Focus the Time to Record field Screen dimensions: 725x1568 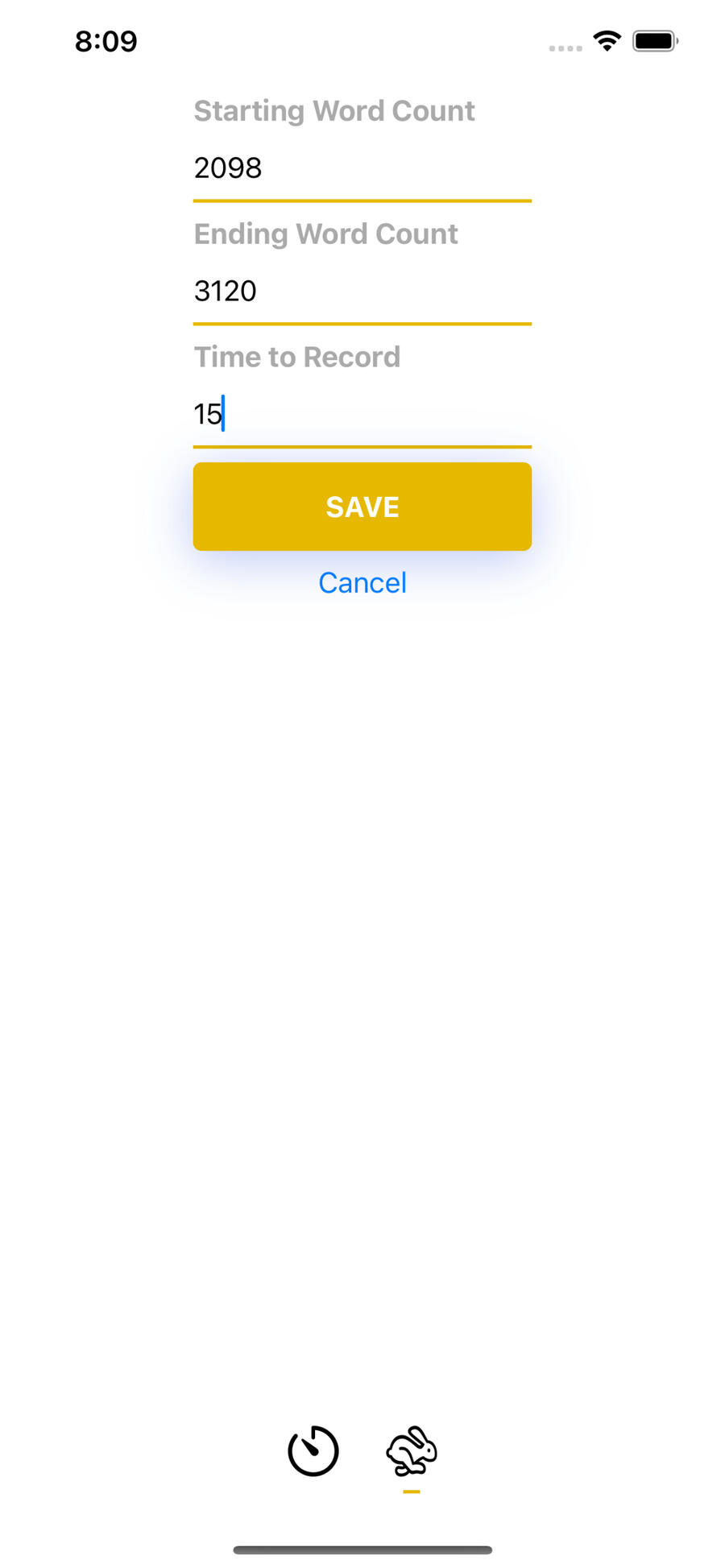tap(361, 414)
